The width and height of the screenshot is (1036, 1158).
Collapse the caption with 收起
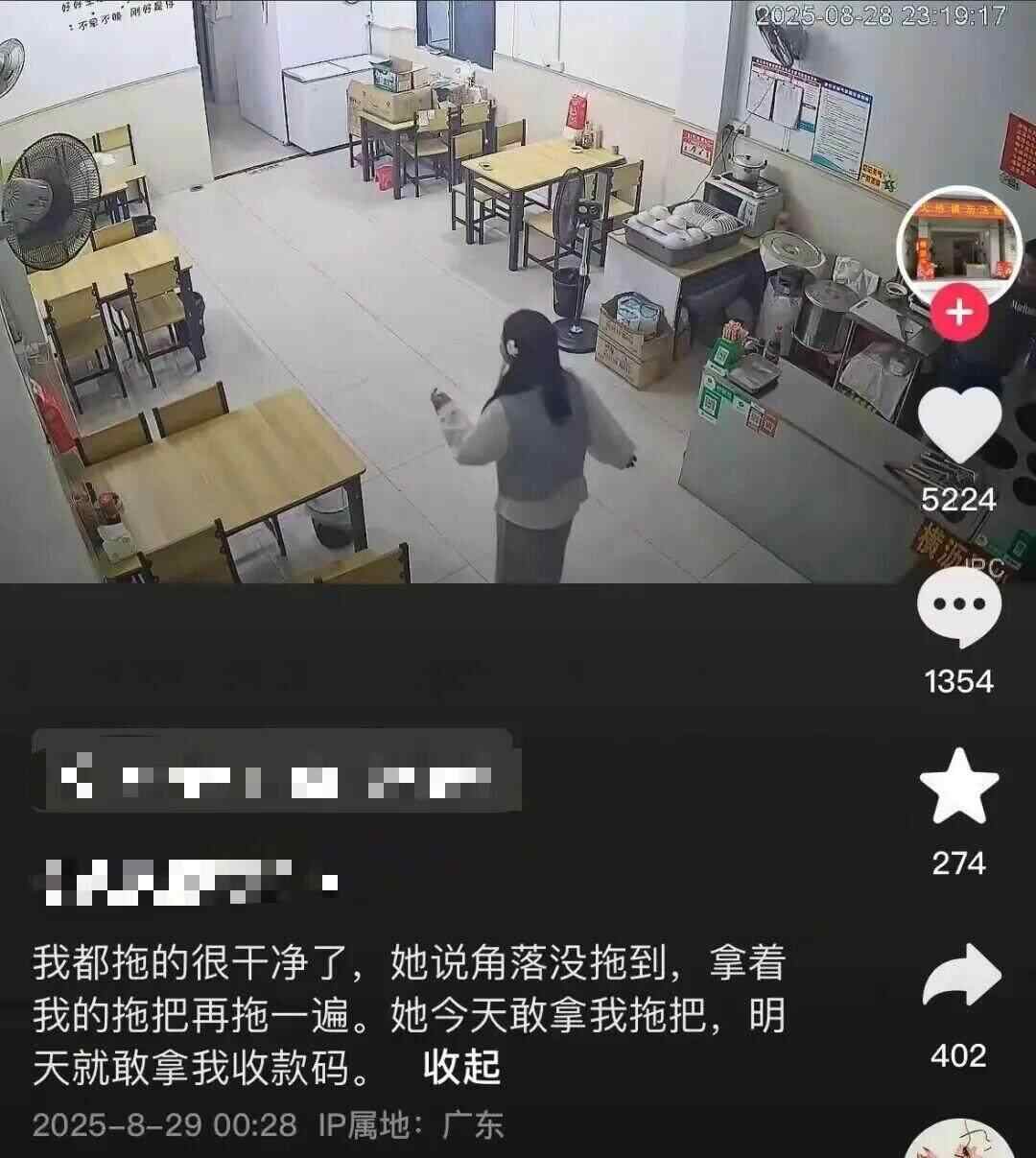point(461,1067)
